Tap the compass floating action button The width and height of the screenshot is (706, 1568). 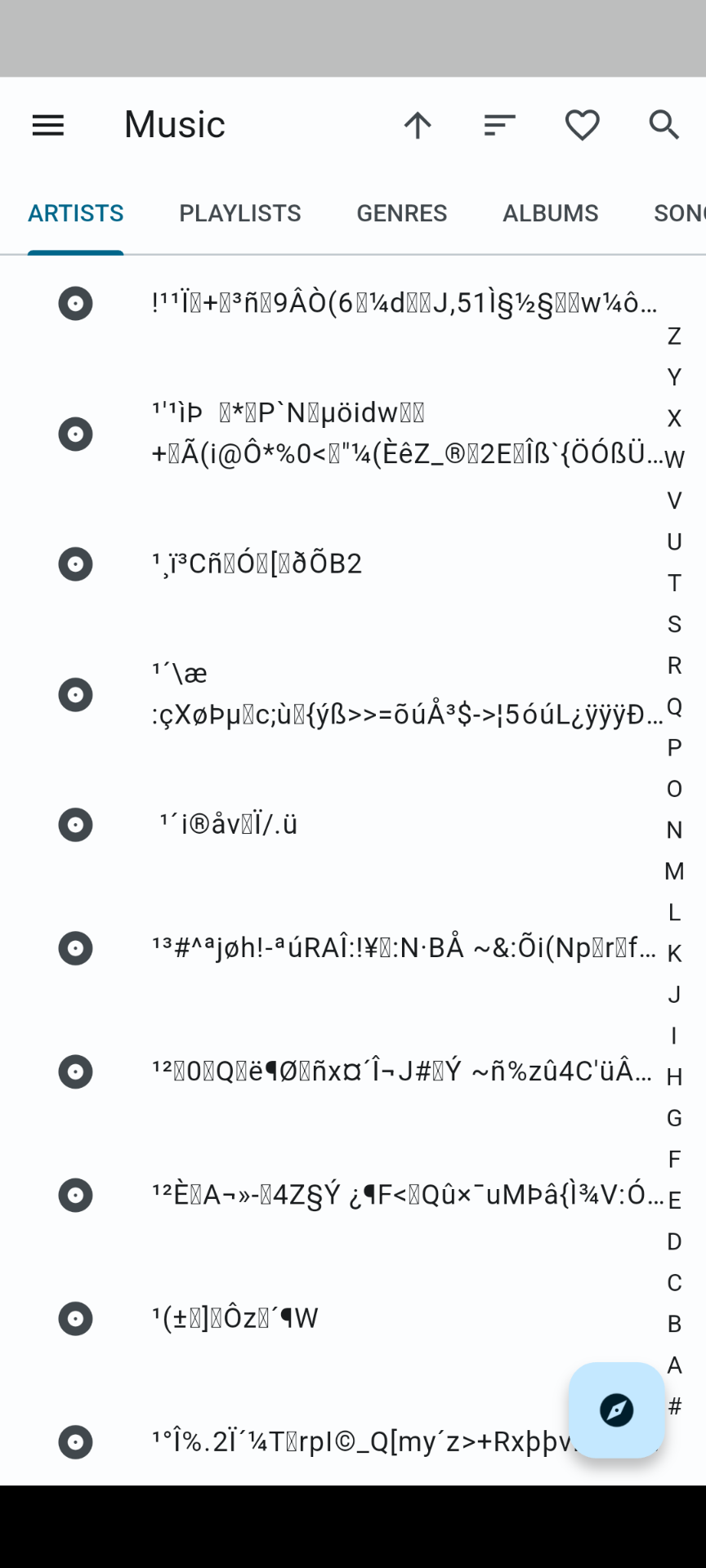[x=616, y=1410]
